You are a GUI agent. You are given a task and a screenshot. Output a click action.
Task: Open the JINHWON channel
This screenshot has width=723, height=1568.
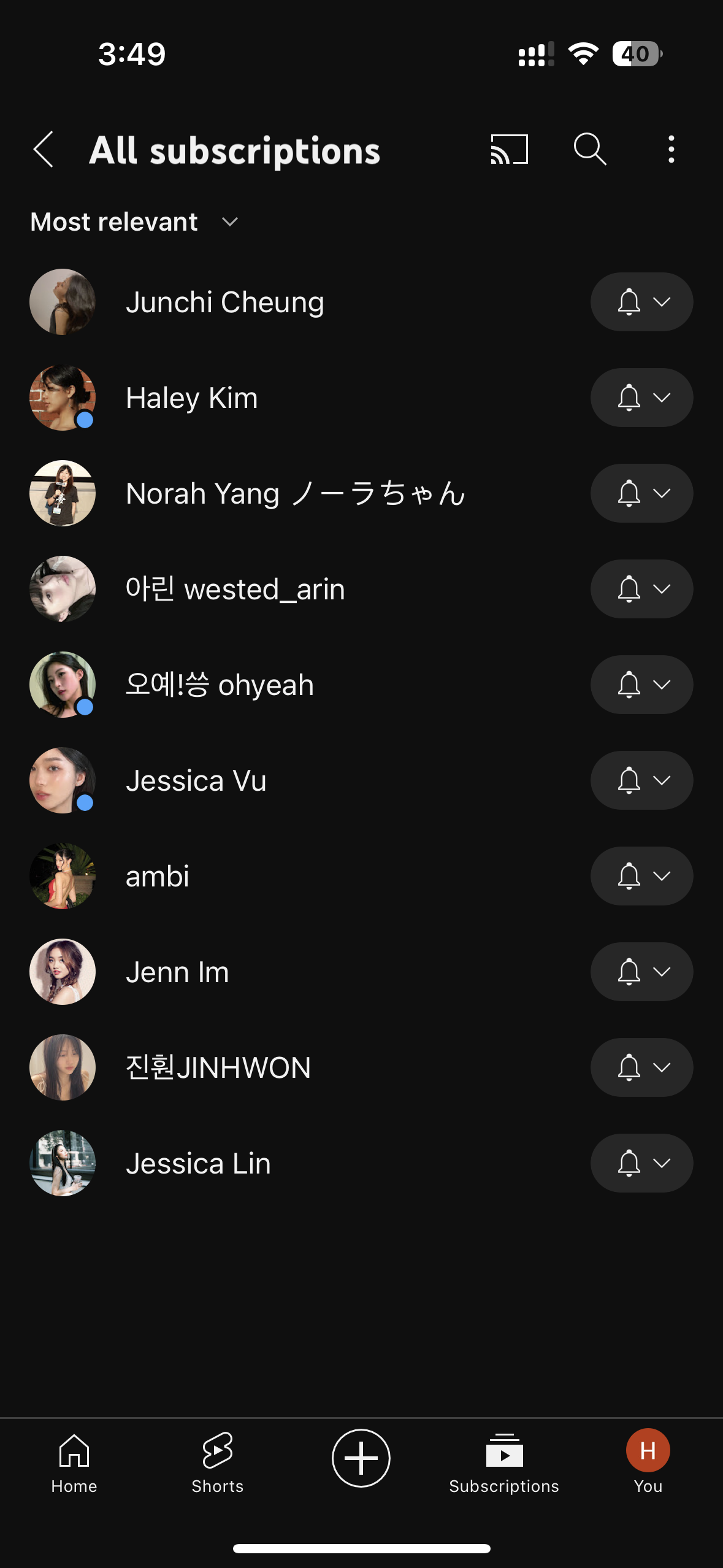(218, 1067)
